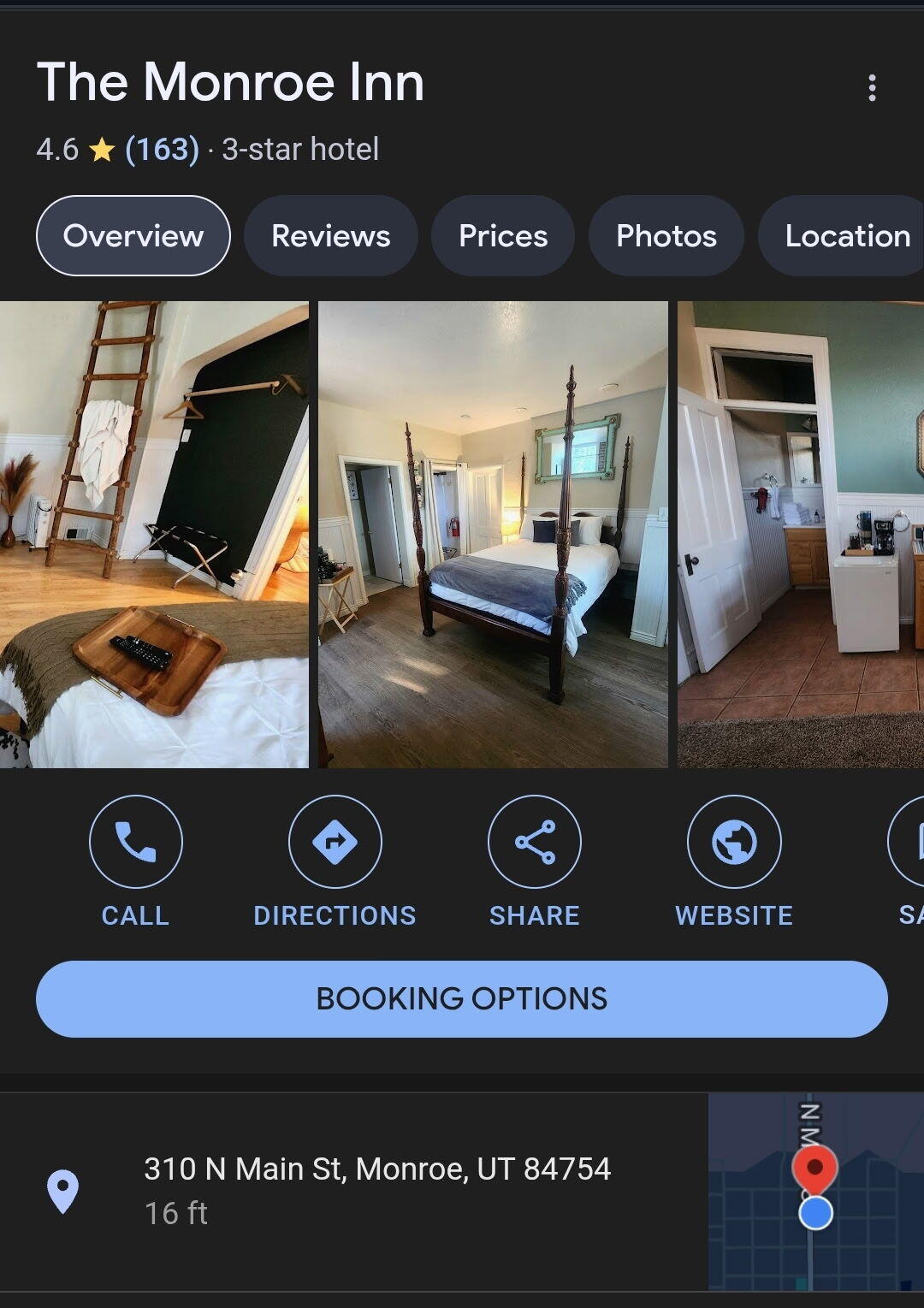This screenshot has width=924, height=1308.
Task: Select the Overview tab
Action: 133,235
